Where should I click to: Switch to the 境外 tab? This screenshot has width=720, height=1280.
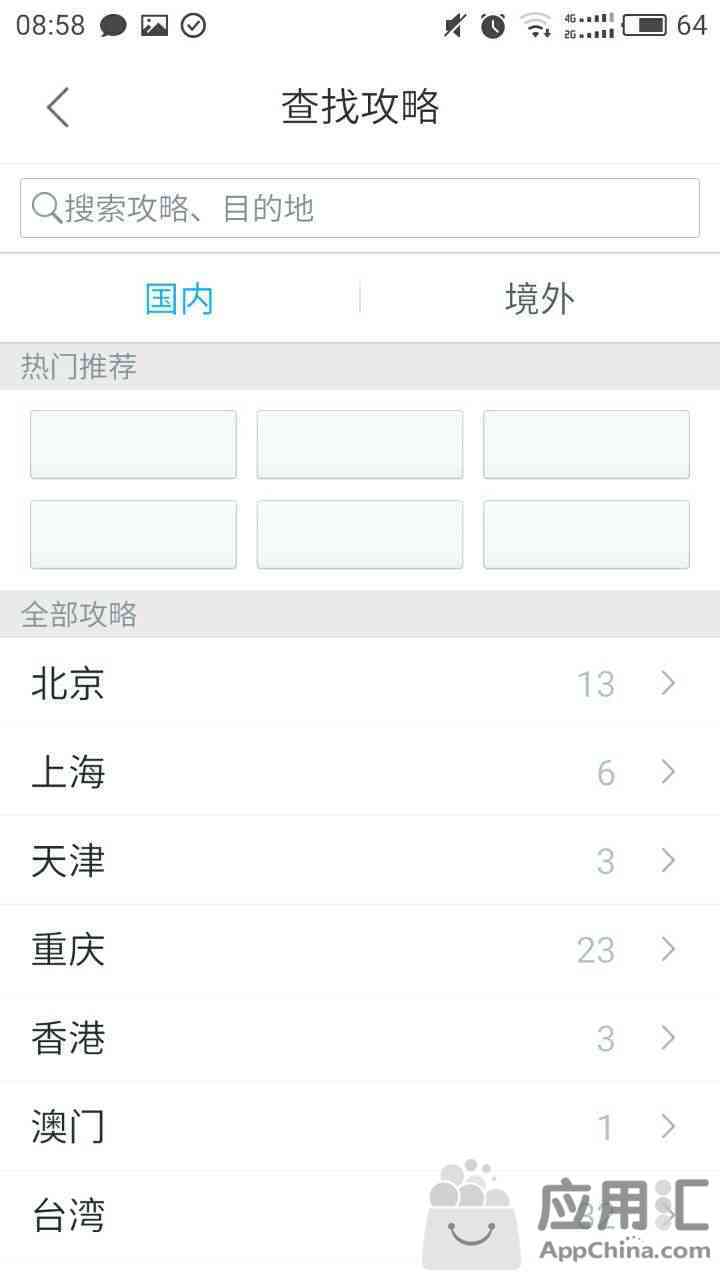(540, 298)
